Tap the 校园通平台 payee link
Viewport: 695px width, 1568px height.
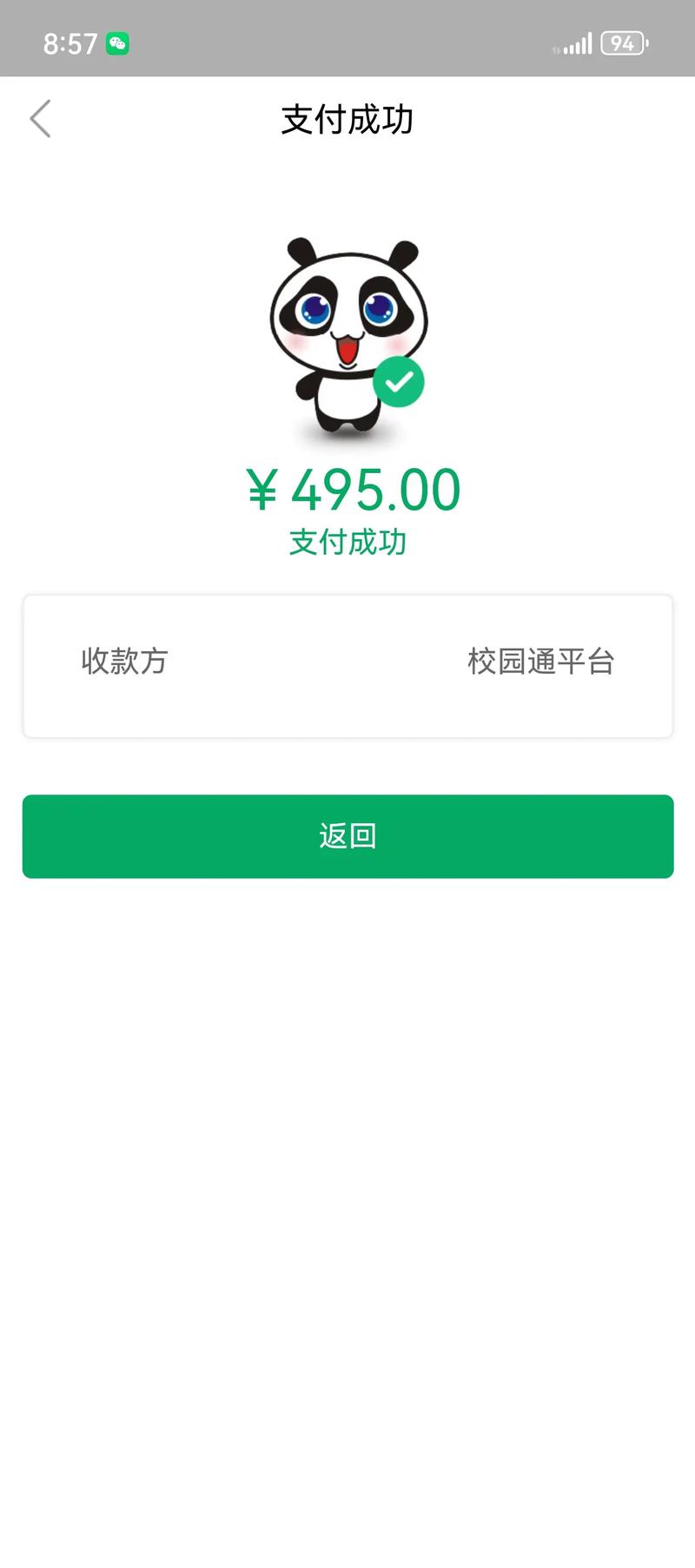click(x=540, y=662)
